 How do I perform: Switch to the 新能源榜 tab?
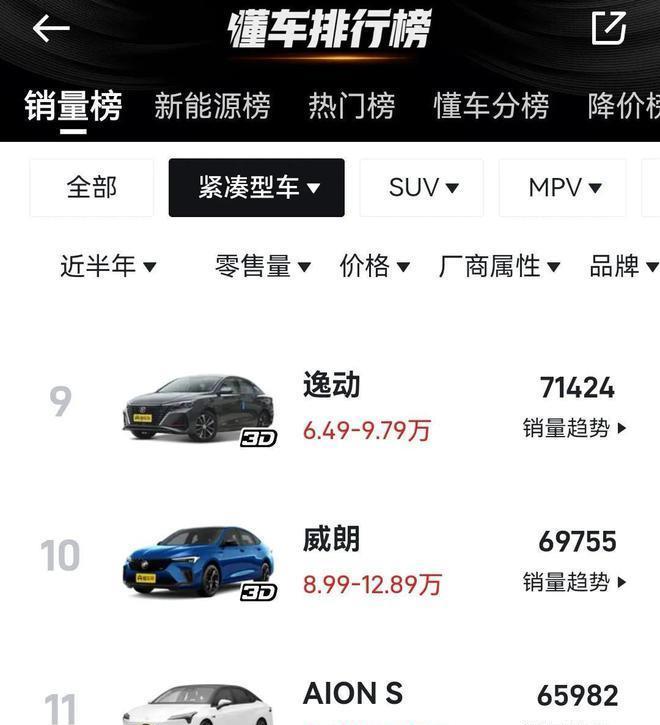(212, 106)
